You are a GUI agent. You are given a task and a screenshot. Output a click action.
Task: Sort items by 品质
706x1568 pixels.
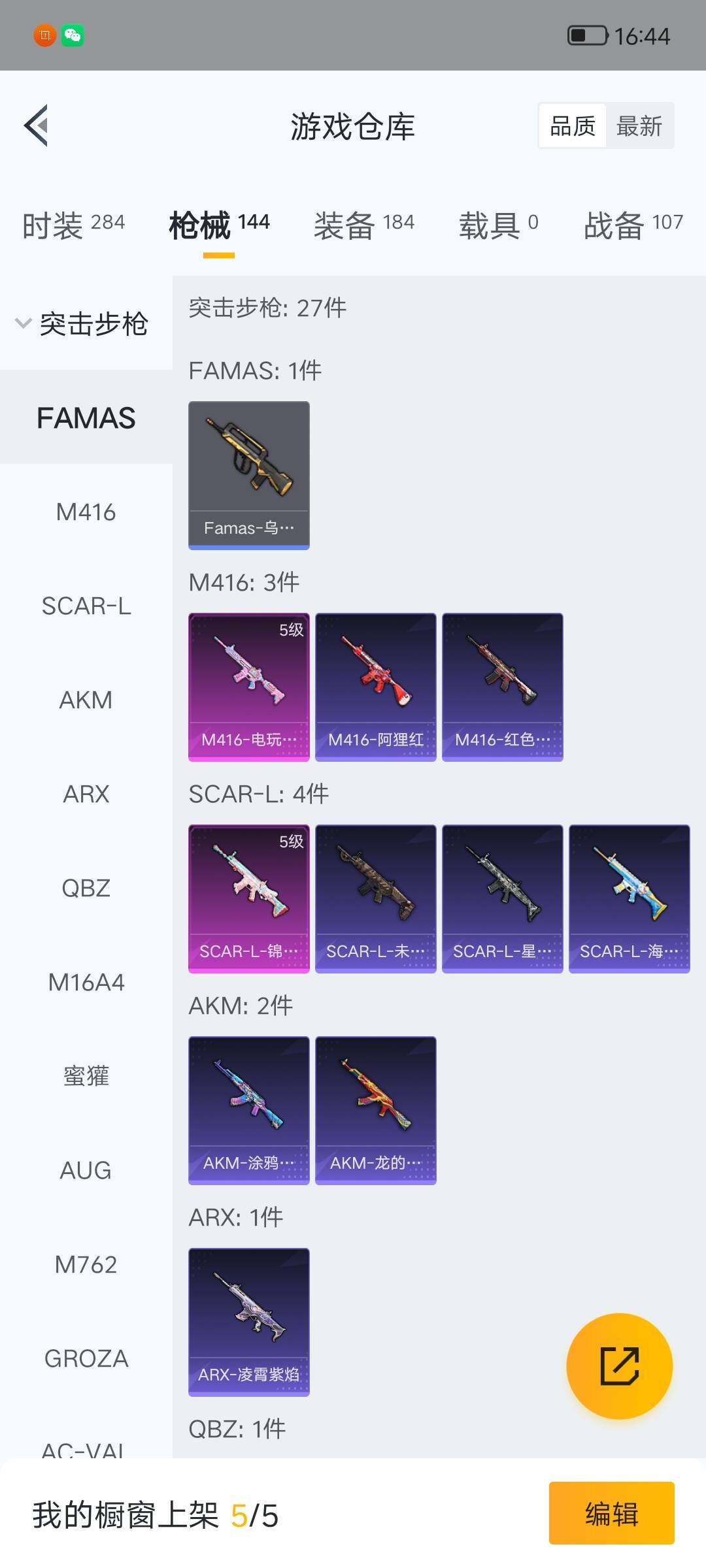point(573,126)
